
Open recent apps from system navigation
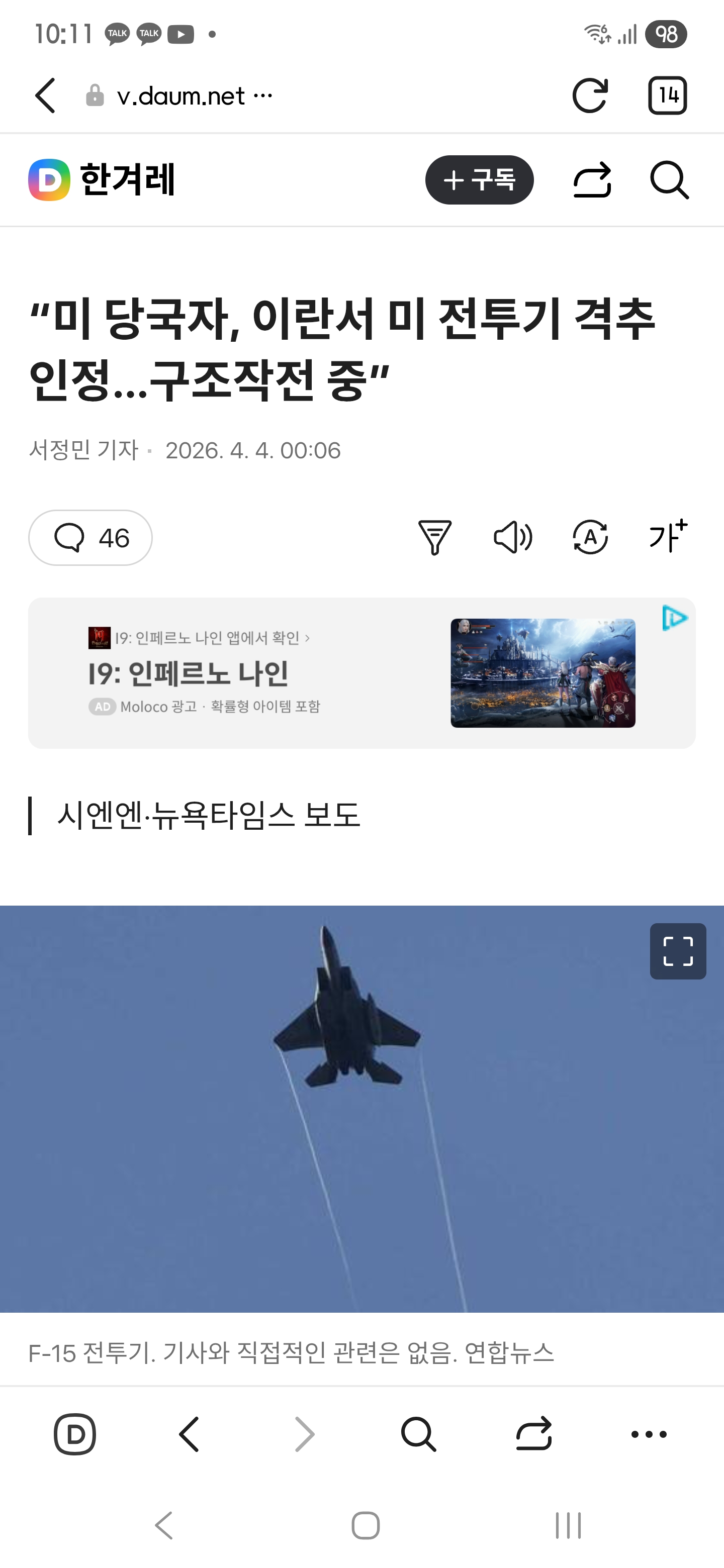568,1525
